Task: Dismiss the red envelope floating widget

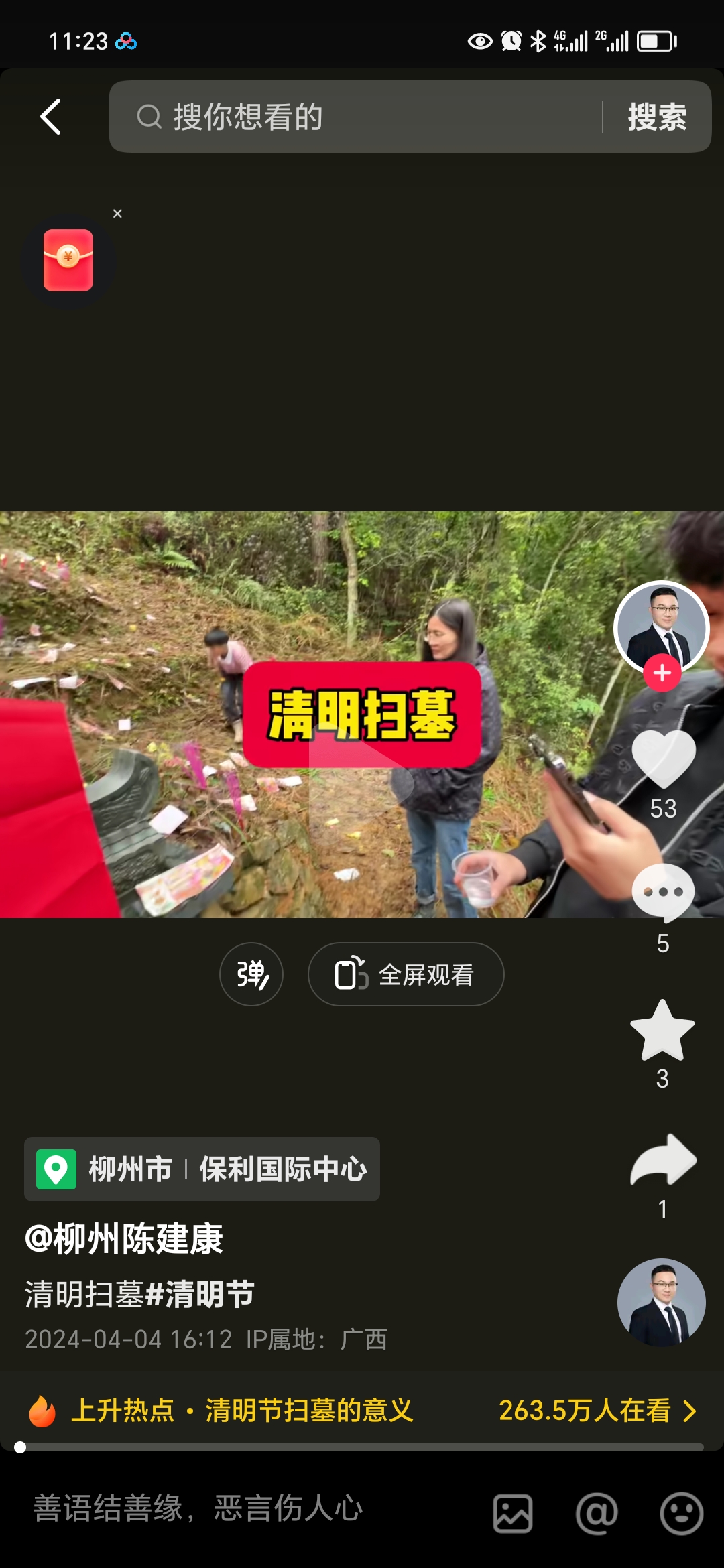Action: point(117,214)
